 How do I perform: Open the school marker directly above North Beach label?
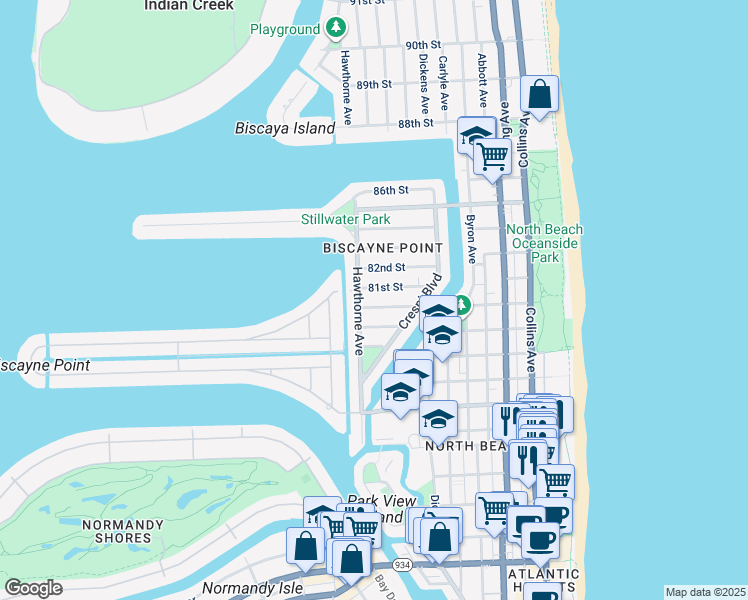click(x=438, y=422)
